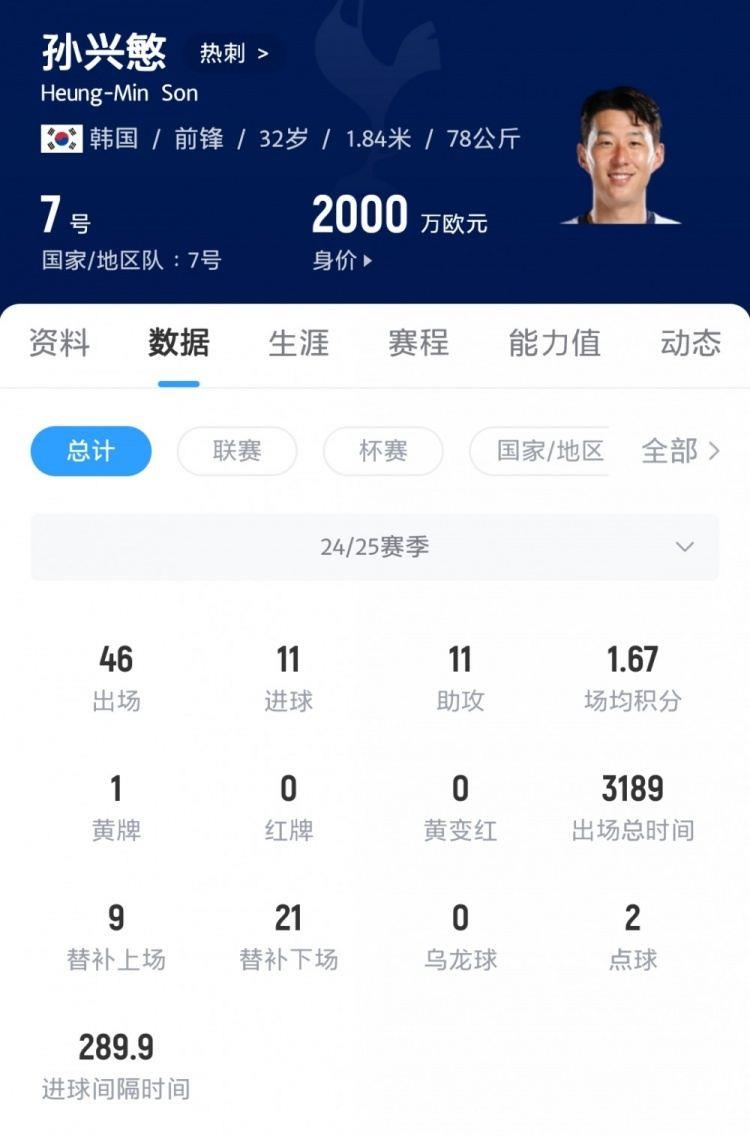This screenshot has height=1136, width=750.
Task: Open the 身价 market value details
Action: 342,261
